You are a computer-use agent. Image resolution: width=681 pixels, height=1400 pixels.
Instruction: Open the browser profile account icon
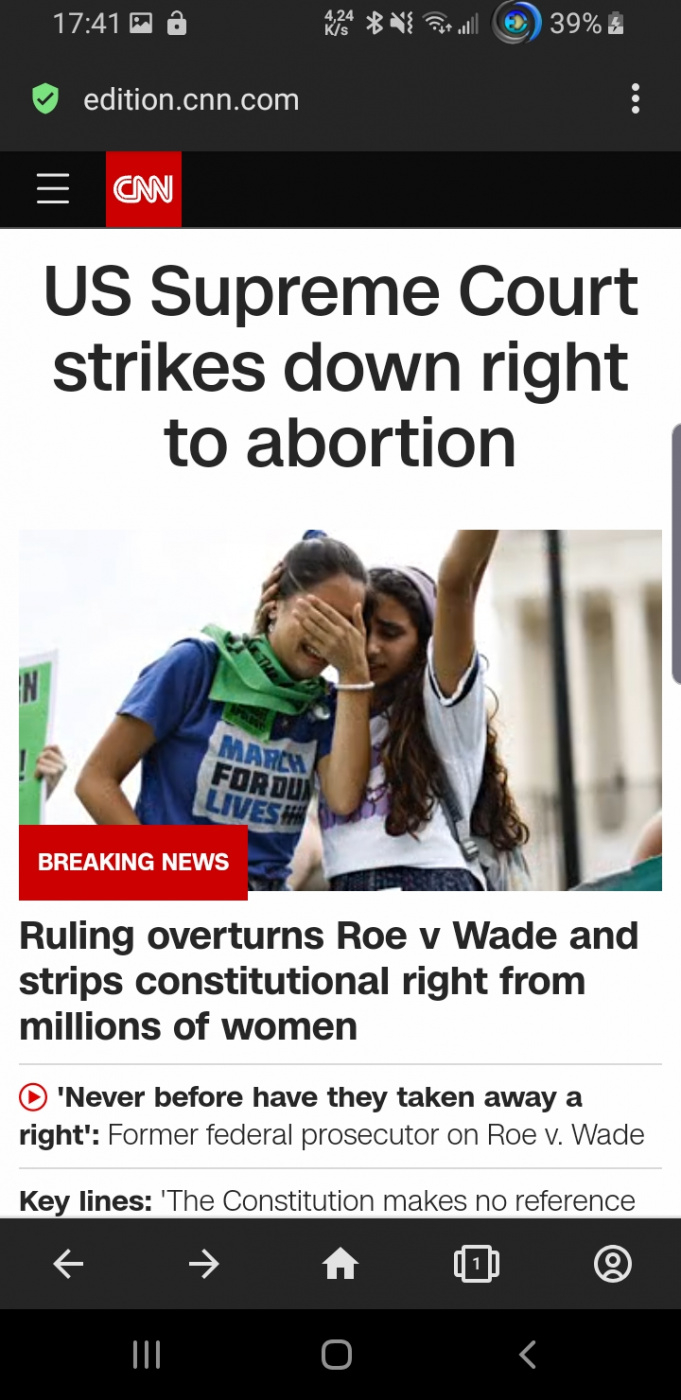pyautogui.click(x=612, y=1265)
